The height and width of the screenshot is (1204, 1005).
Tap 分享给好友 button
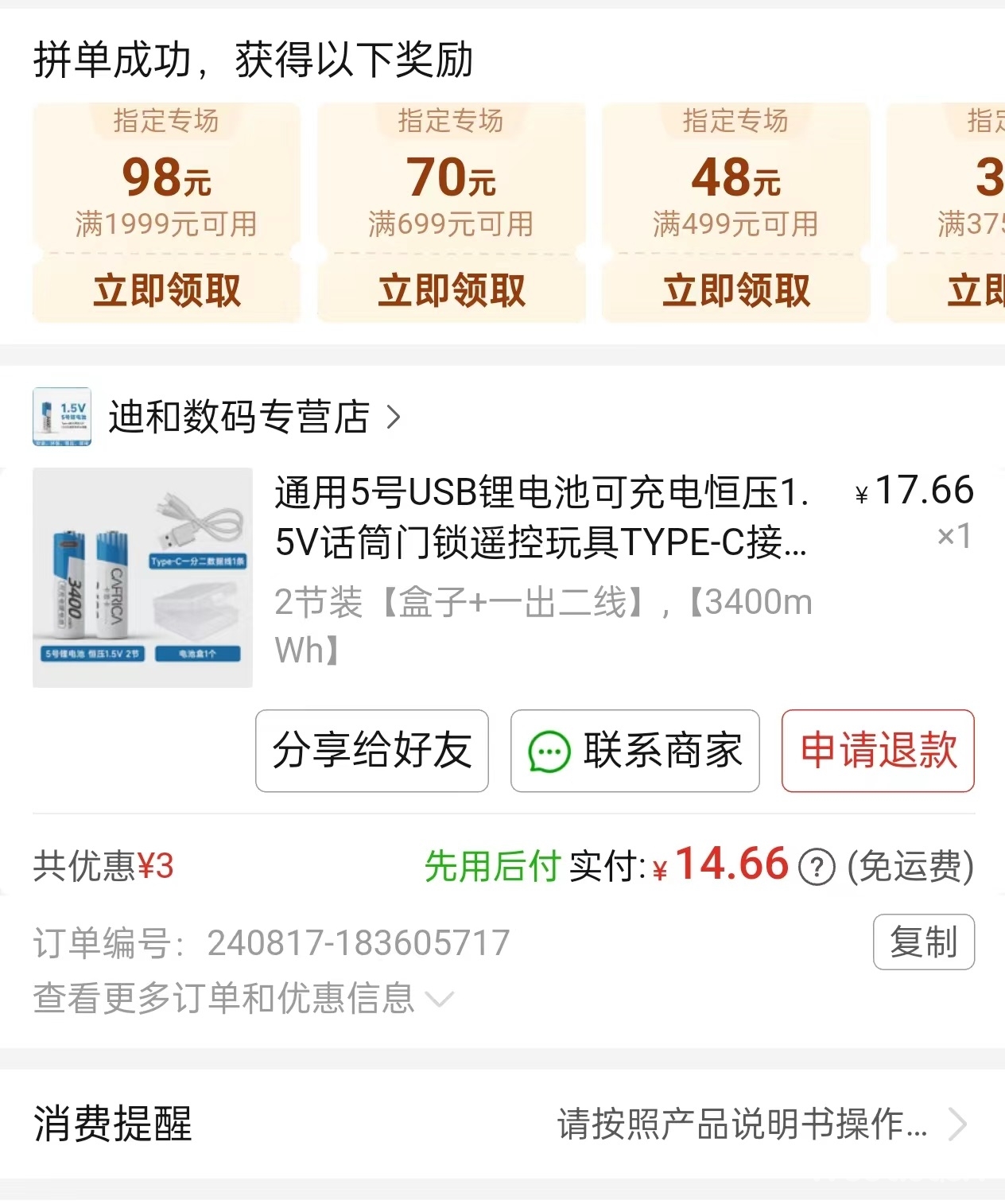pyautogui.click(x=372, y=751)
